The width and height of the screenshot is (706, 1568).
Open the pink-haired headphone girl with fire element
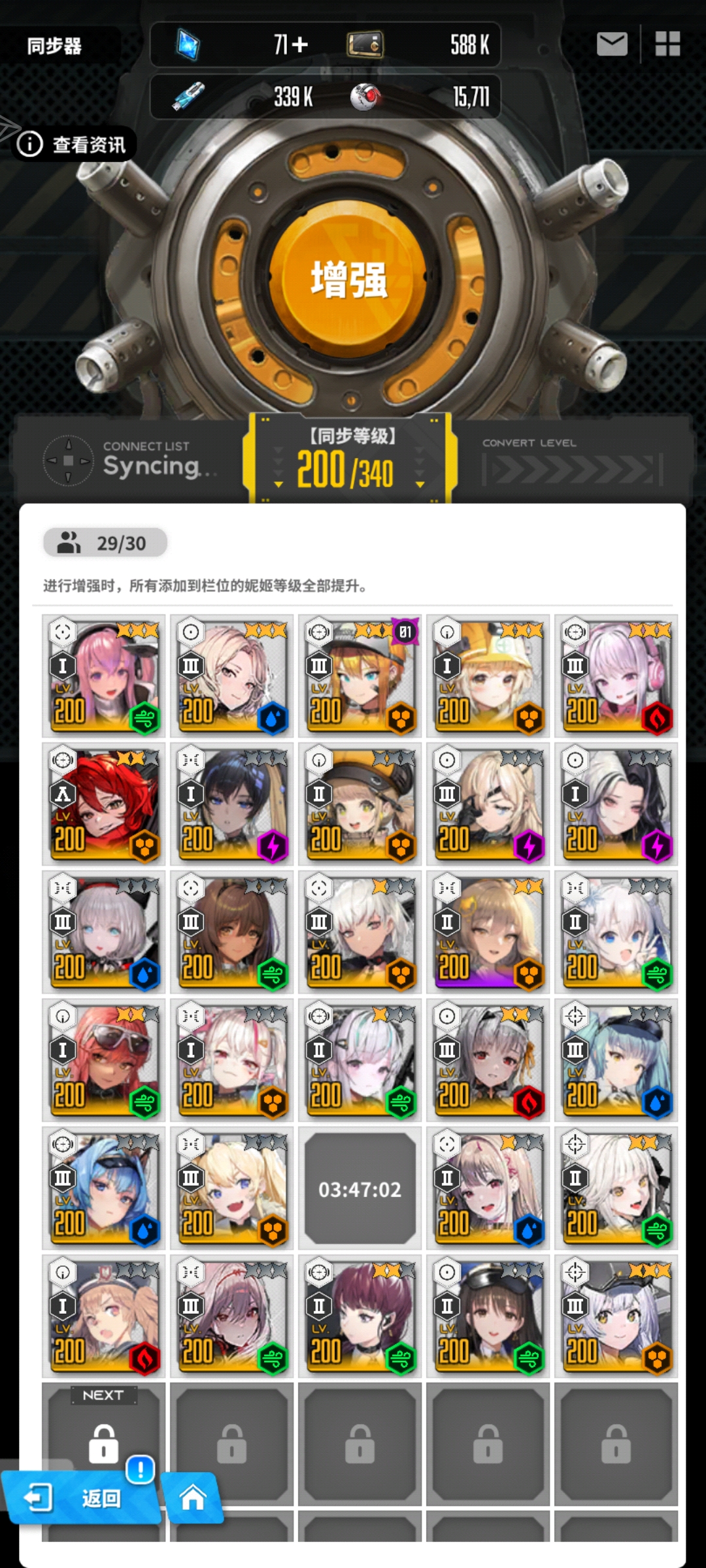tap(616, 676)
